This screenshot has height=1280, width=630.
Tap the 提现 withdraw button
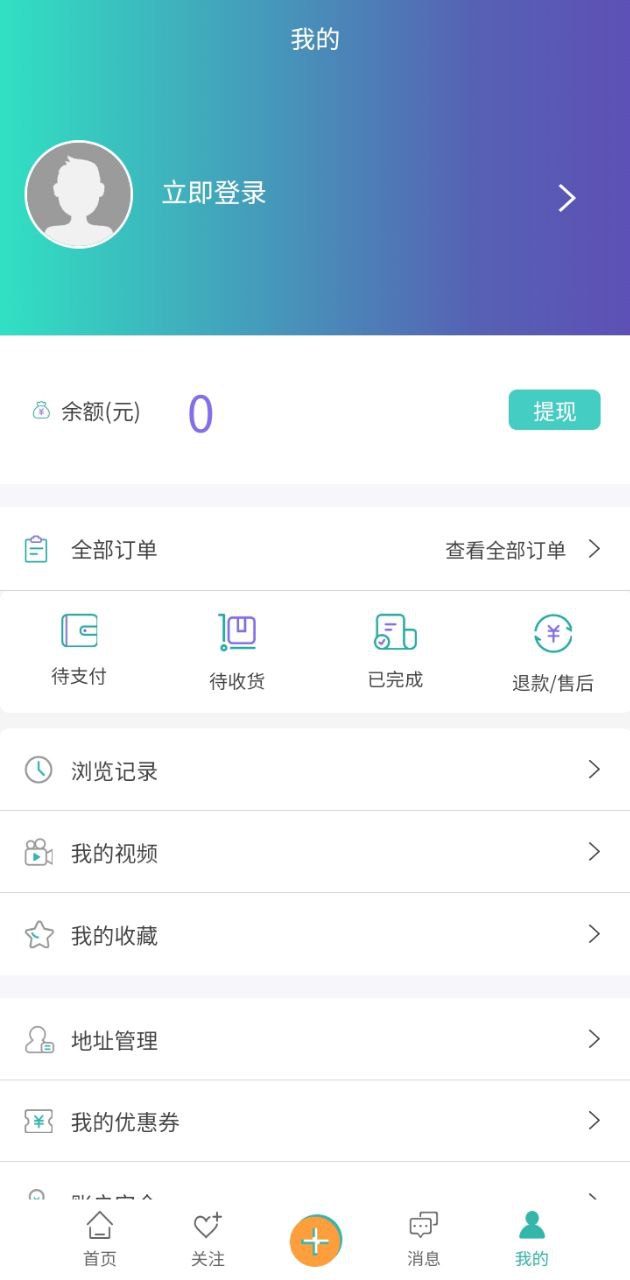[x=554, y=410]
